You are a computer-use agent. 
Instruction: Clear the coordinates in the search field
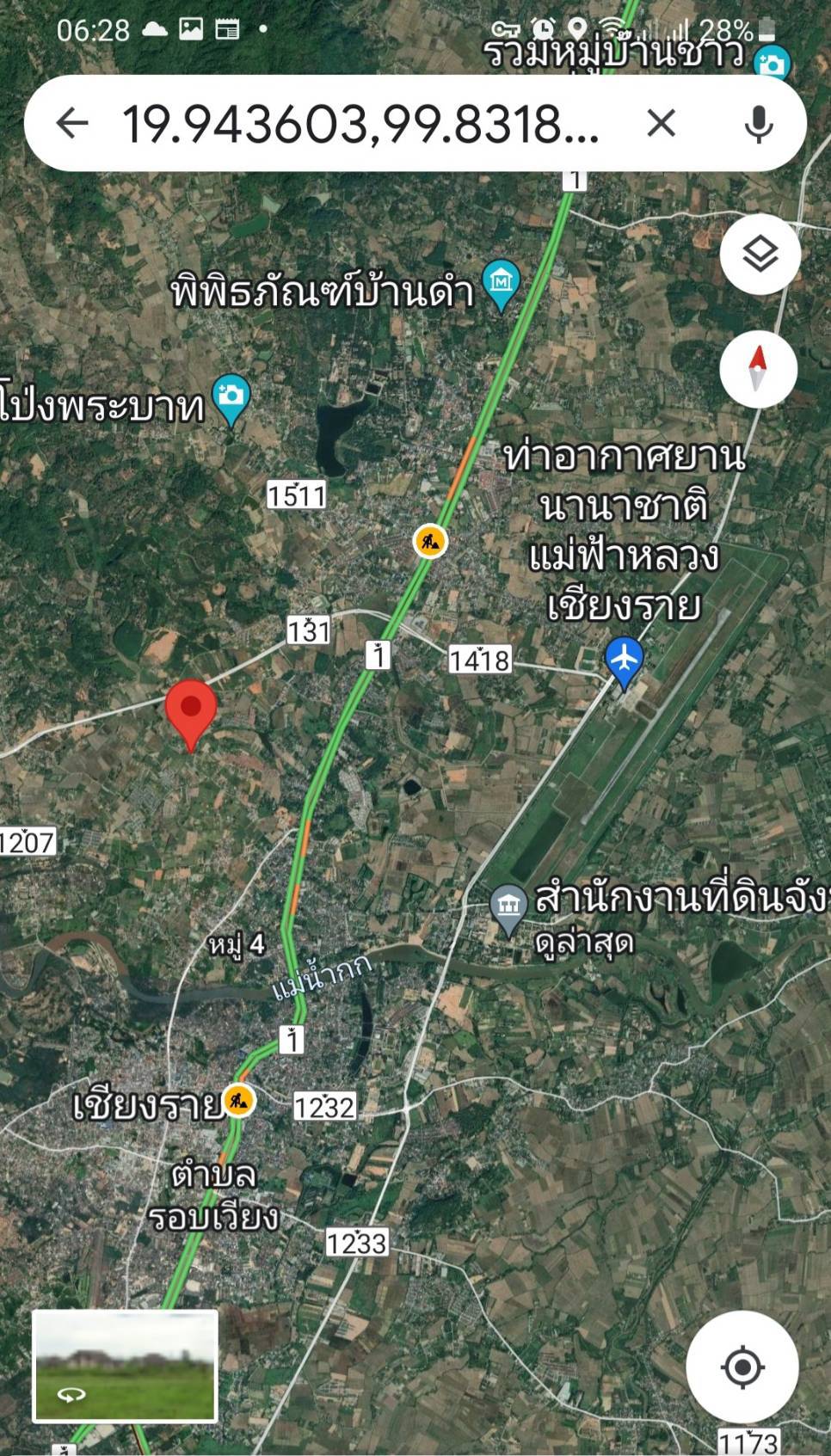point(661,123)
